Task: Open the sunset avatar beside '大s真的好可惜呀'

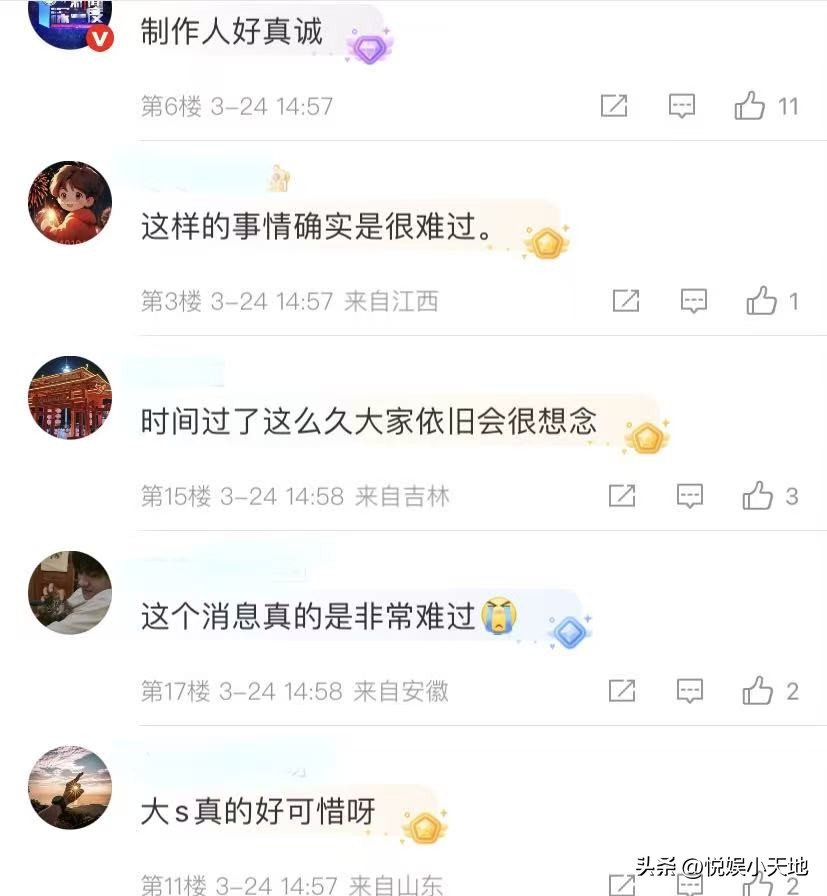Action: click(x=70, y=787)
